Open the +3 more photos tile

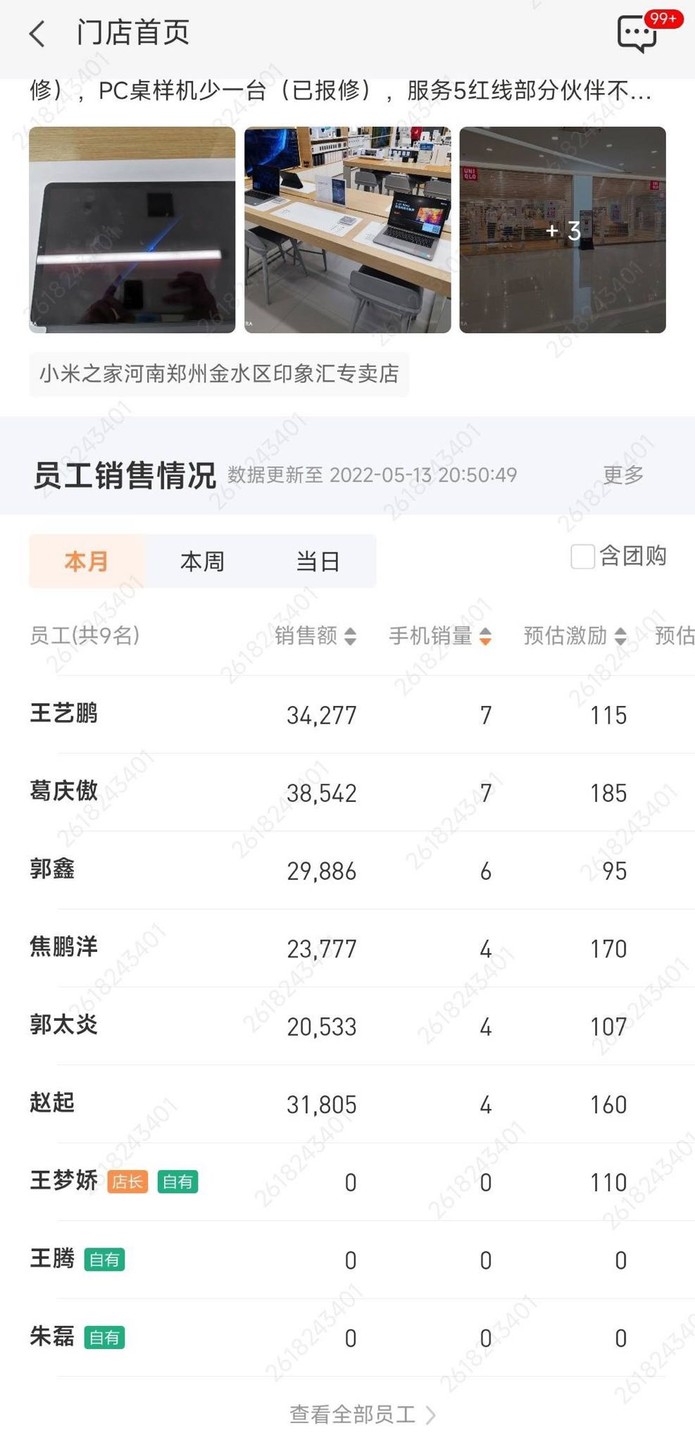pos(562,229)
